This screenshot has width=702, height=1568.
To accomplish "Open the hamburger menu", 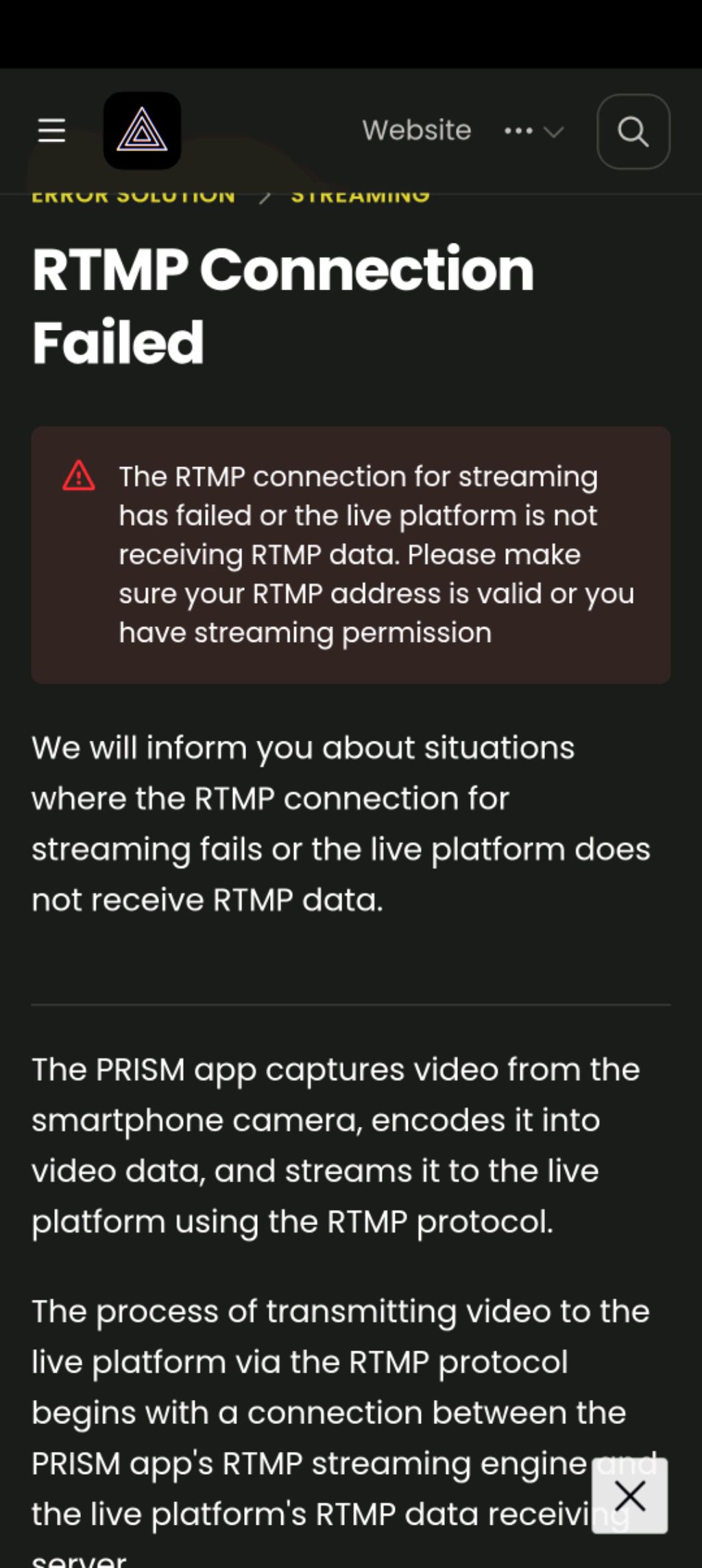I will [51, 130].
